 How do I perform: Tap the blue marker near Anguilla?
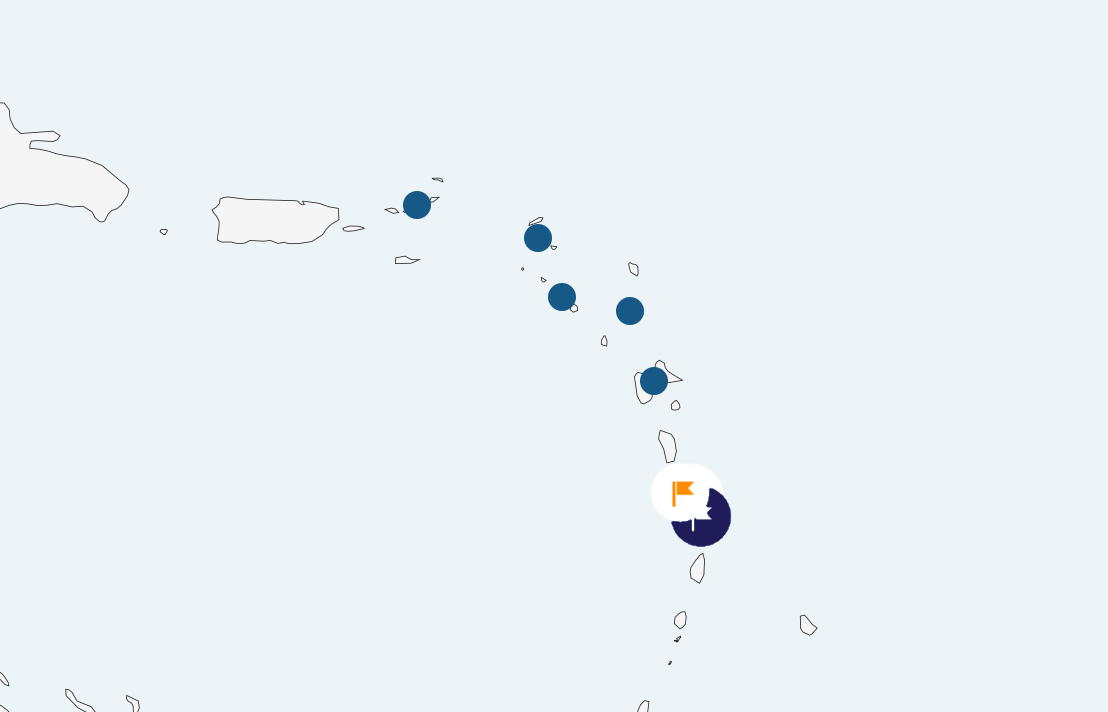538,238
